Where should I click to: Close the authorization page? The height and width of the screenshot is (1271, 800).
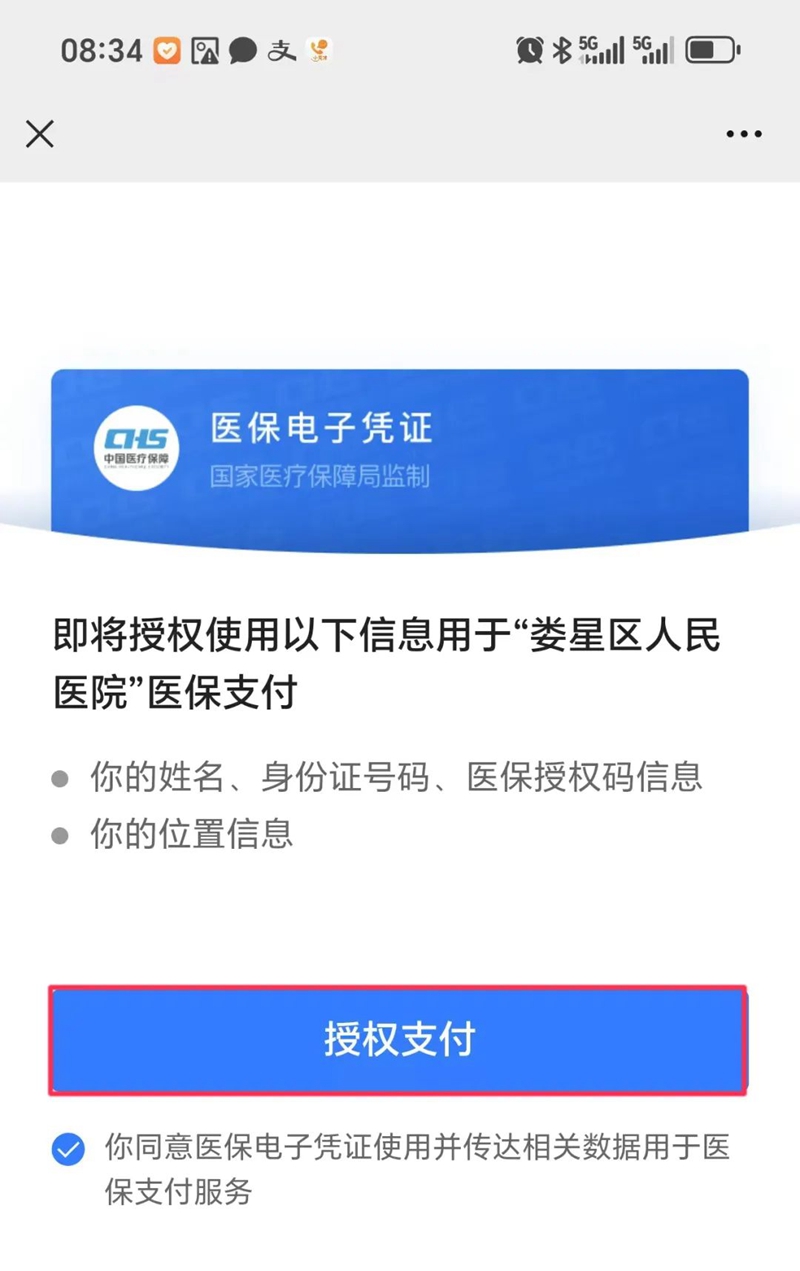point(40,134)
